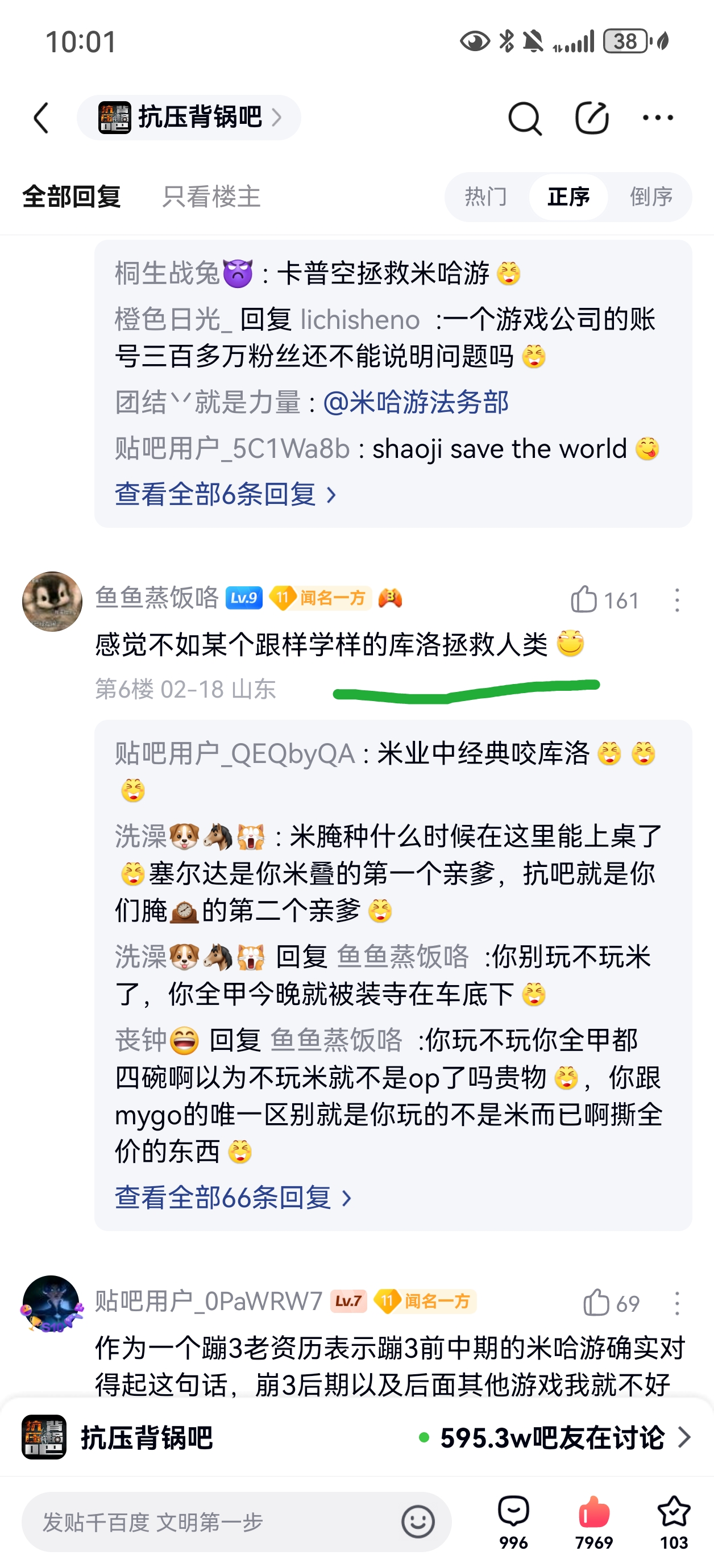Like 贴吧用户_0PaWRW7's comment with 69 likes
Image resolution: width=714 pixels, height=1568 pixels.
pyautogui.click(x=596, y=1303)
